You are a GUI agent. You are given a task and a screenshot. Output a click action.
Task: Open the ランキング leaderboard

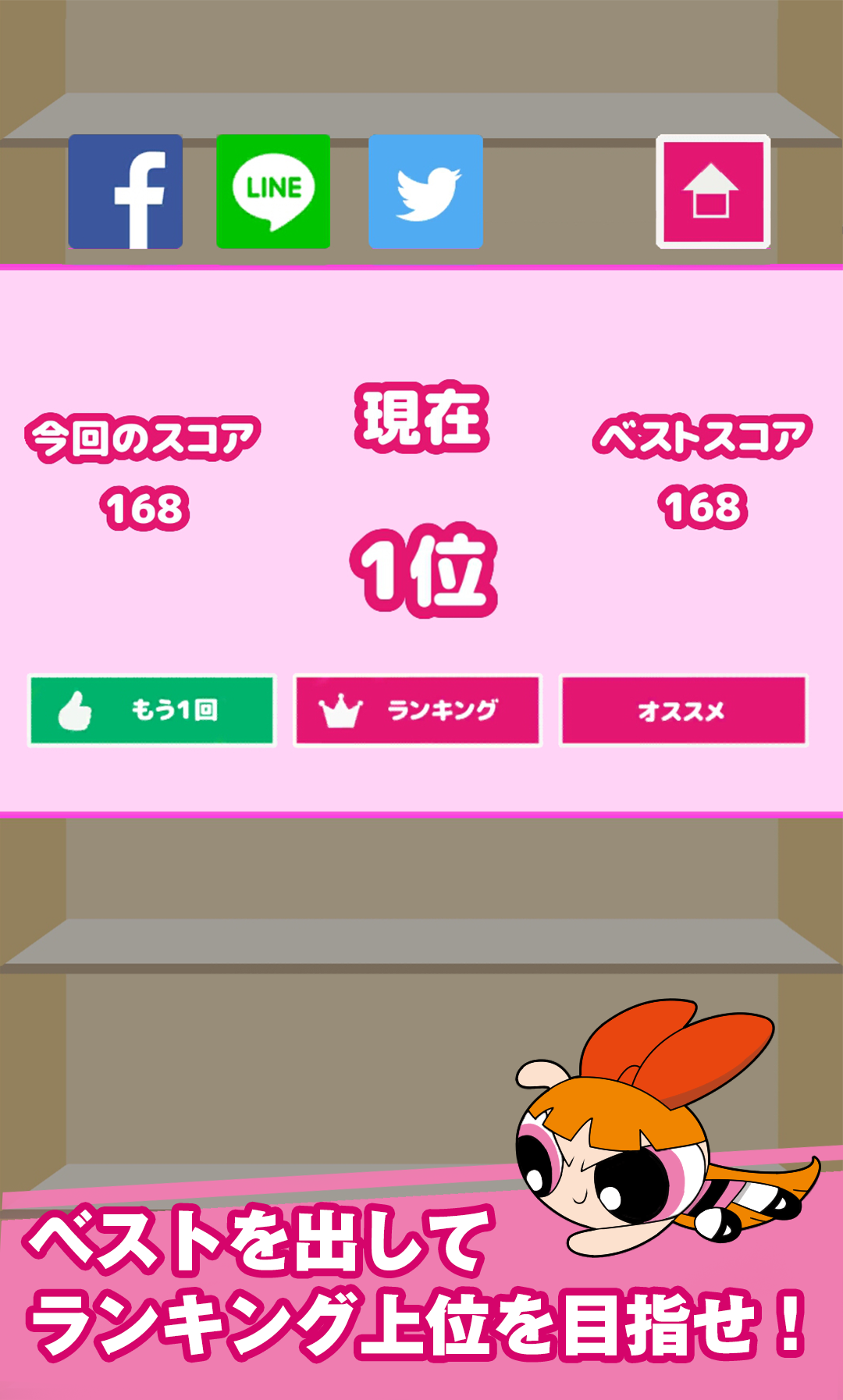(418, 710)
